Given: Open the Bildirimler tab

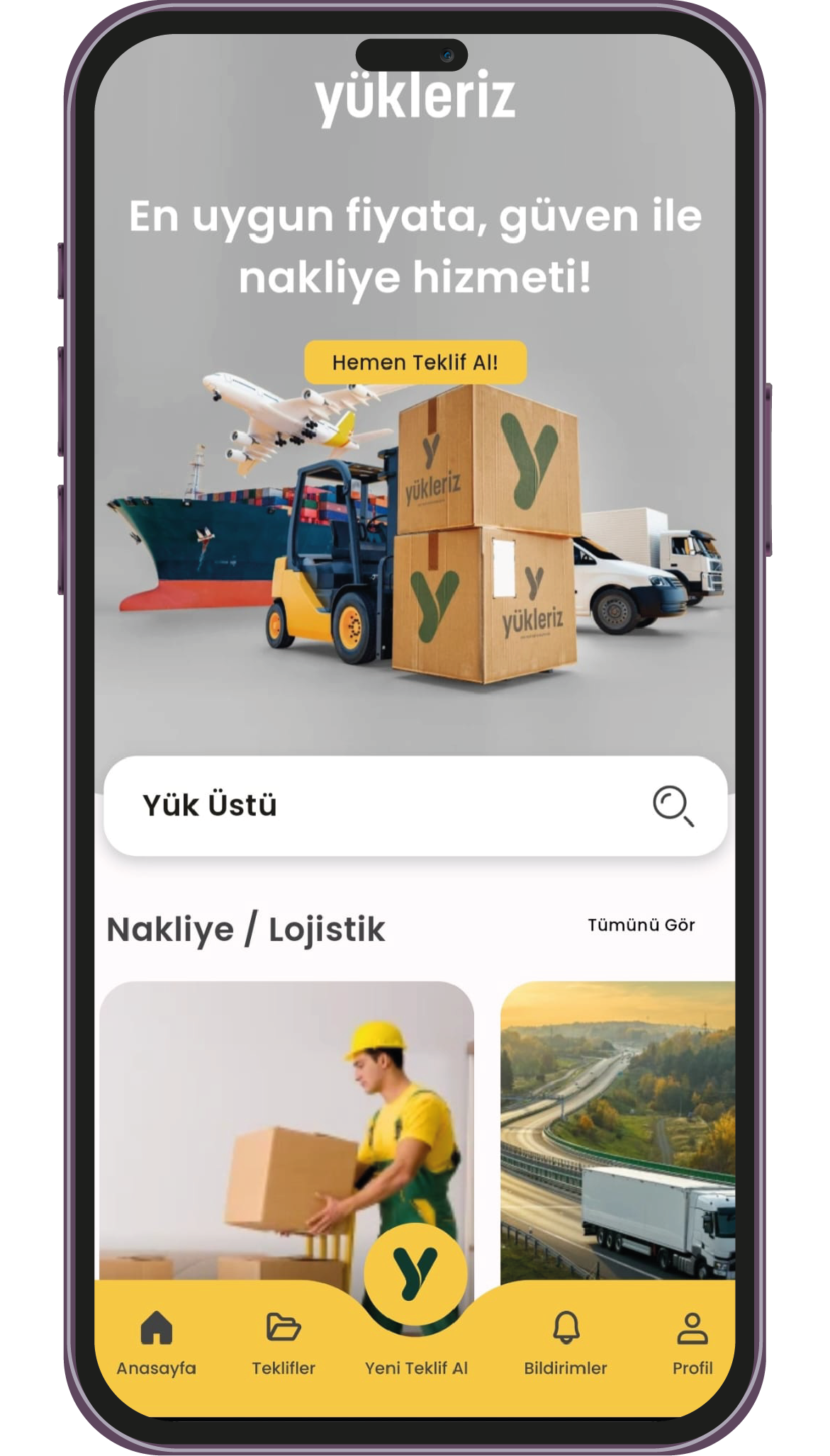Looking at the screenshot, I should [565, 1343].
